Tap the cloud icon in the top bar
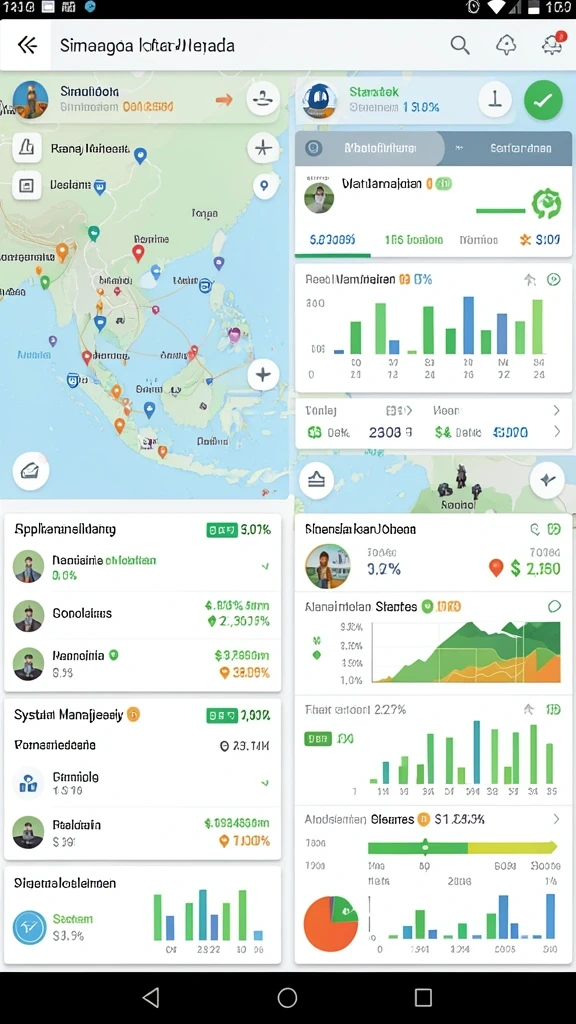This screenshot has height=1024, width=576. click(x=506, y=45)
